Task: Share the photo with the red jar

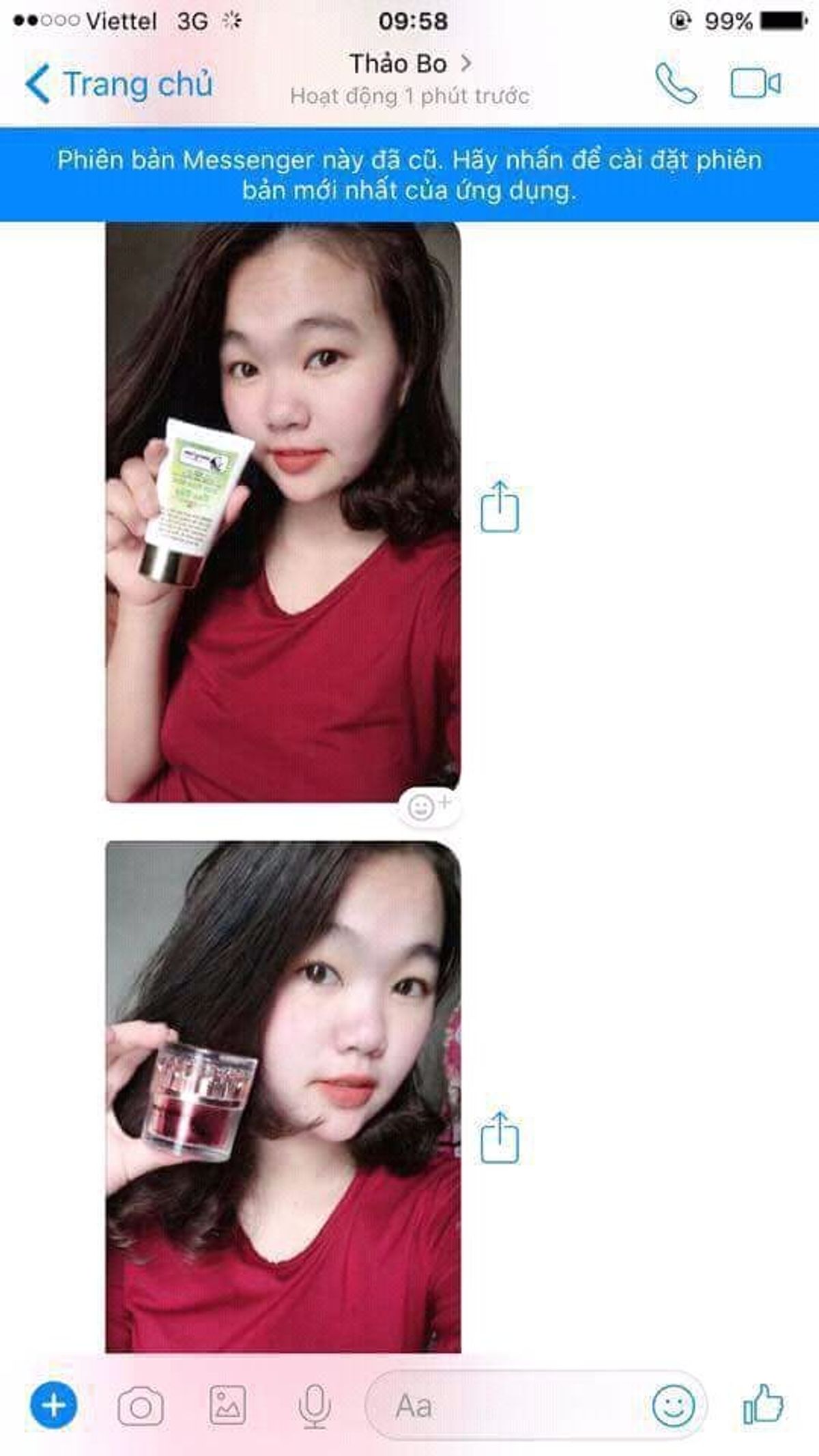Action: [500, 1138]
